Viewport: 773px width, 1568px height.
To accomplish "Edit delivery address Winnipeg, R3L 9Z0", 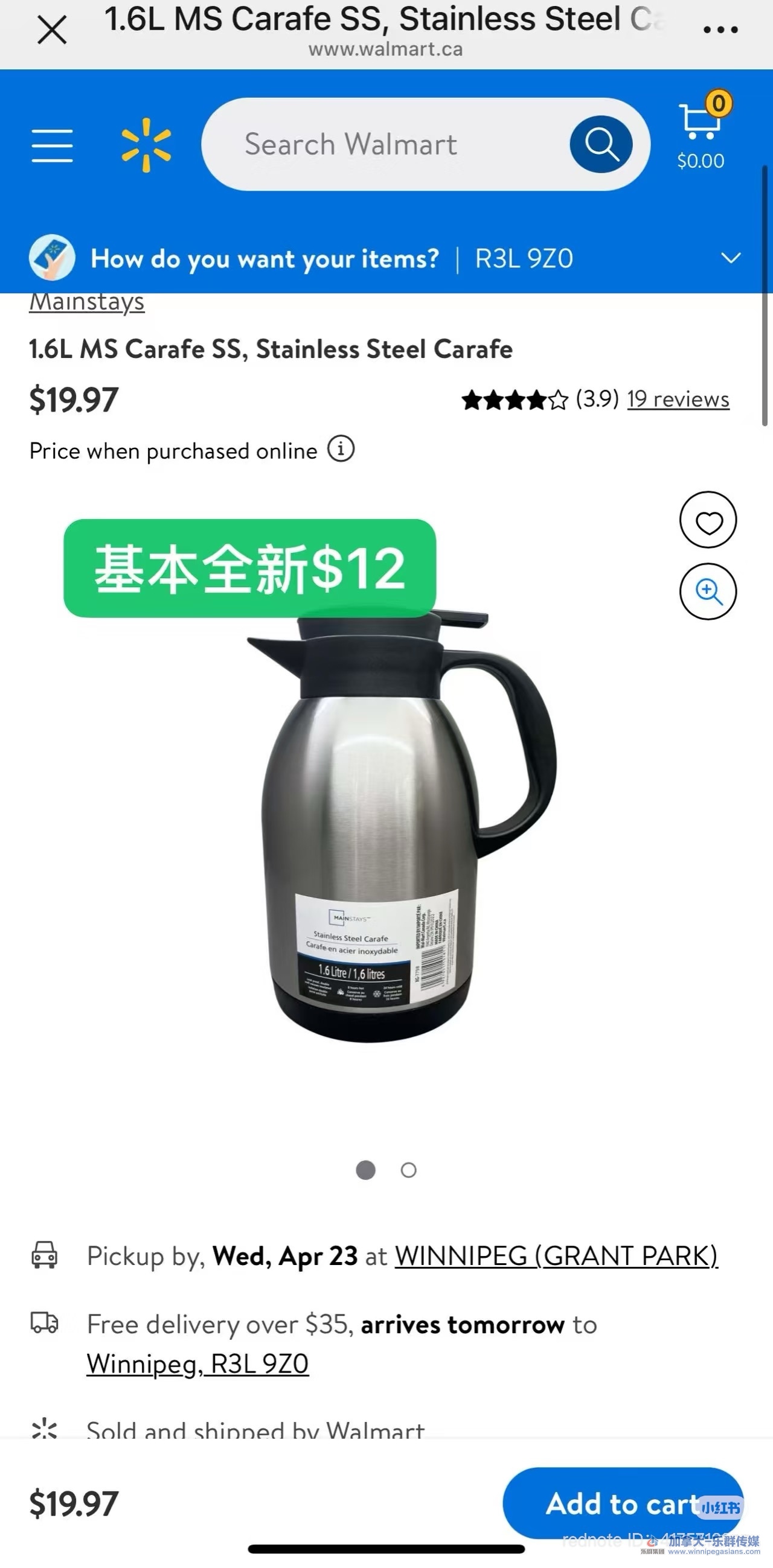I will point(197,1363).
